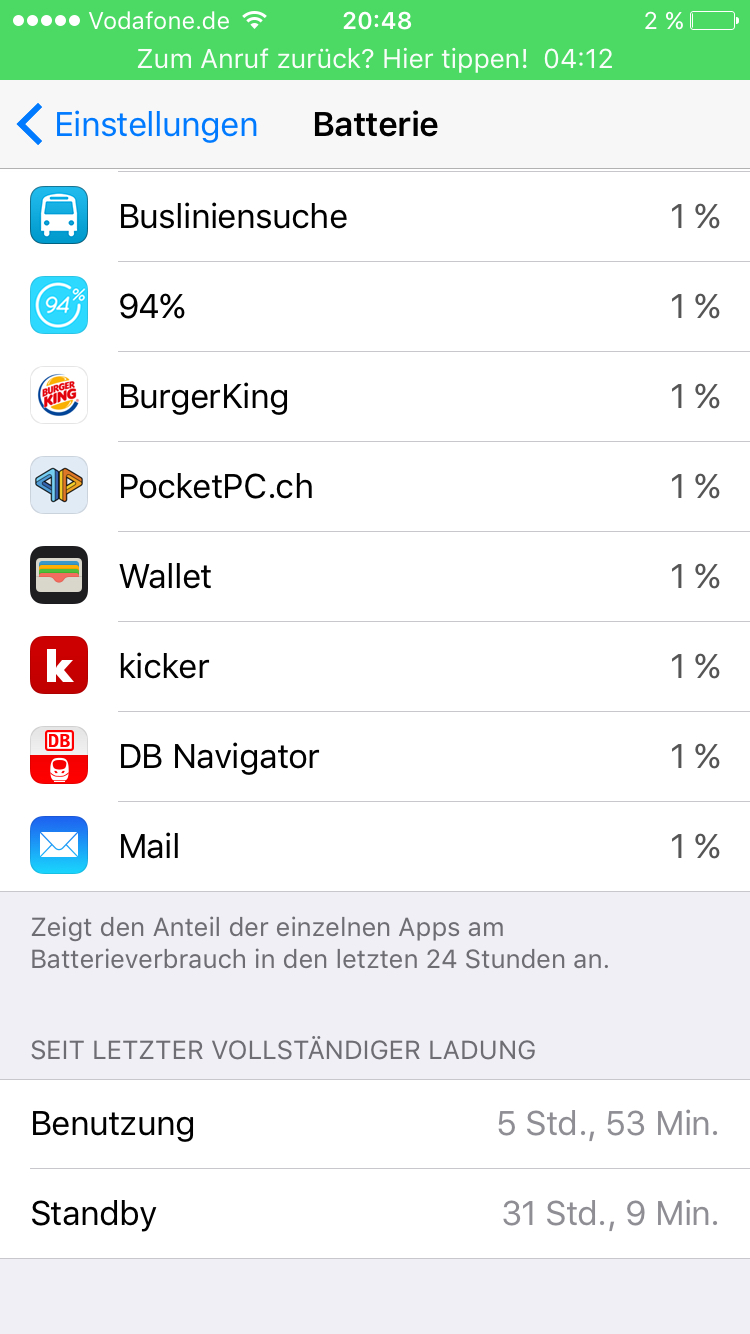Show usage details for Mail

point(375,846)
